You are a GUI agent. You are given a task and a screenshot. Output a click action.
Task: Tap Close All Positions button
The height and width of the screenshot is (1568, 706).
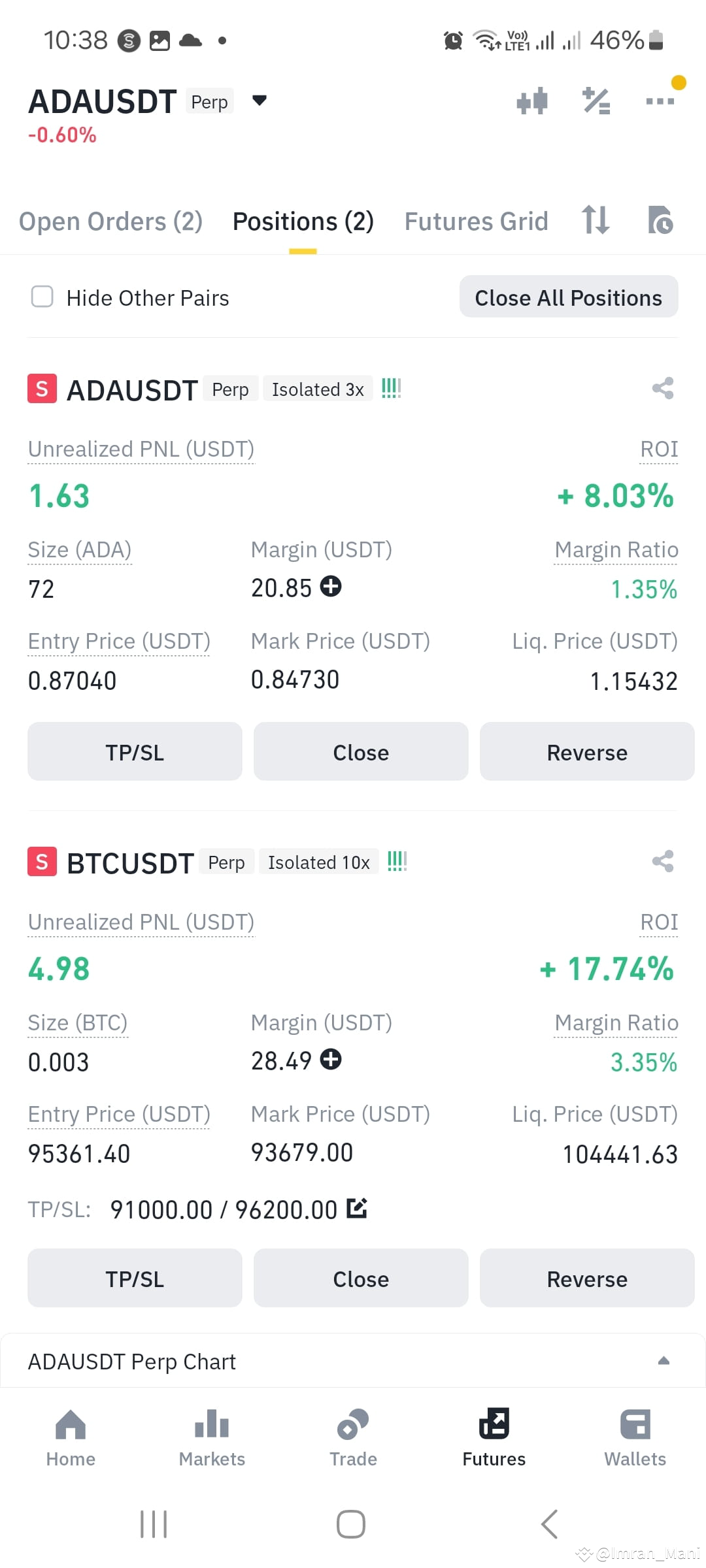pyautogui.click(x=568, y=297)
